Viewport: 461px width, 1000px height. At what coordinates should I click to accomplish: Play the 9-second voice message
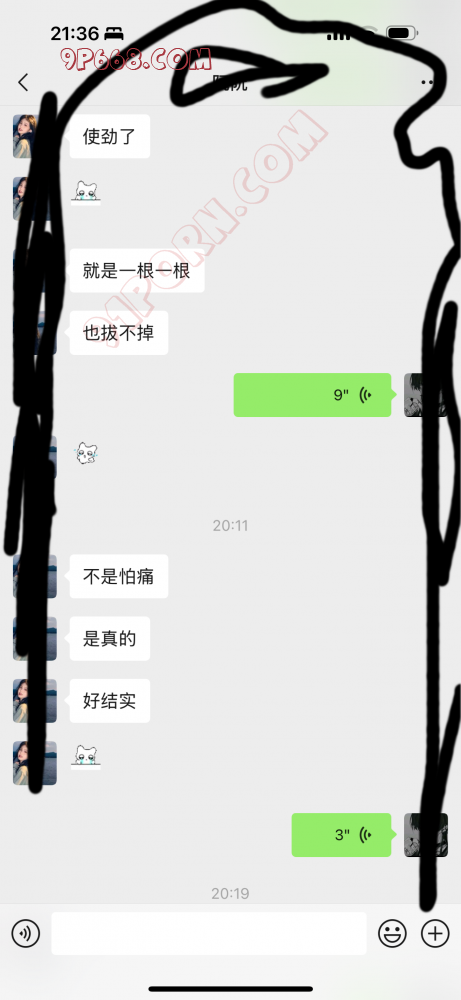point(312,395)
